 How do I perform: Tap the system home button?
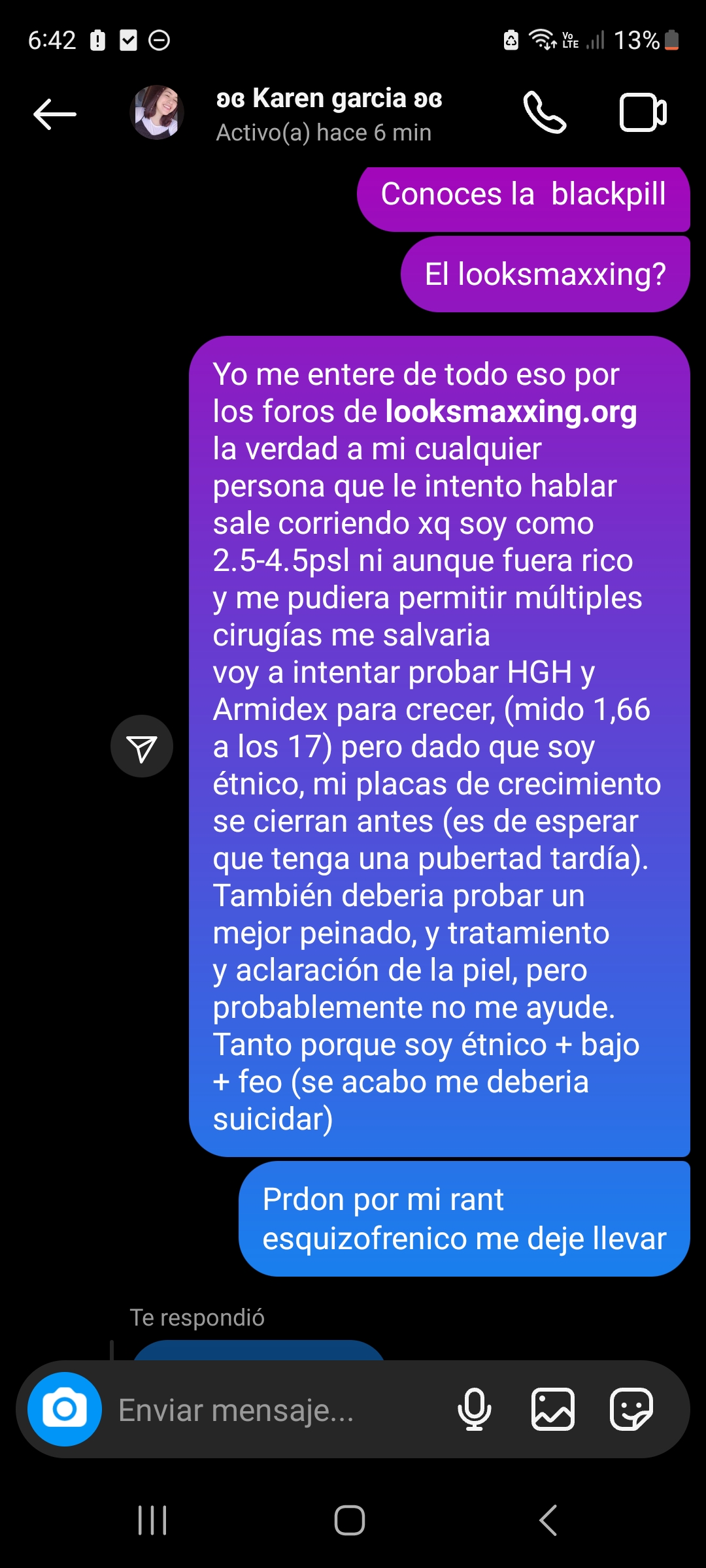(350, 1520)
